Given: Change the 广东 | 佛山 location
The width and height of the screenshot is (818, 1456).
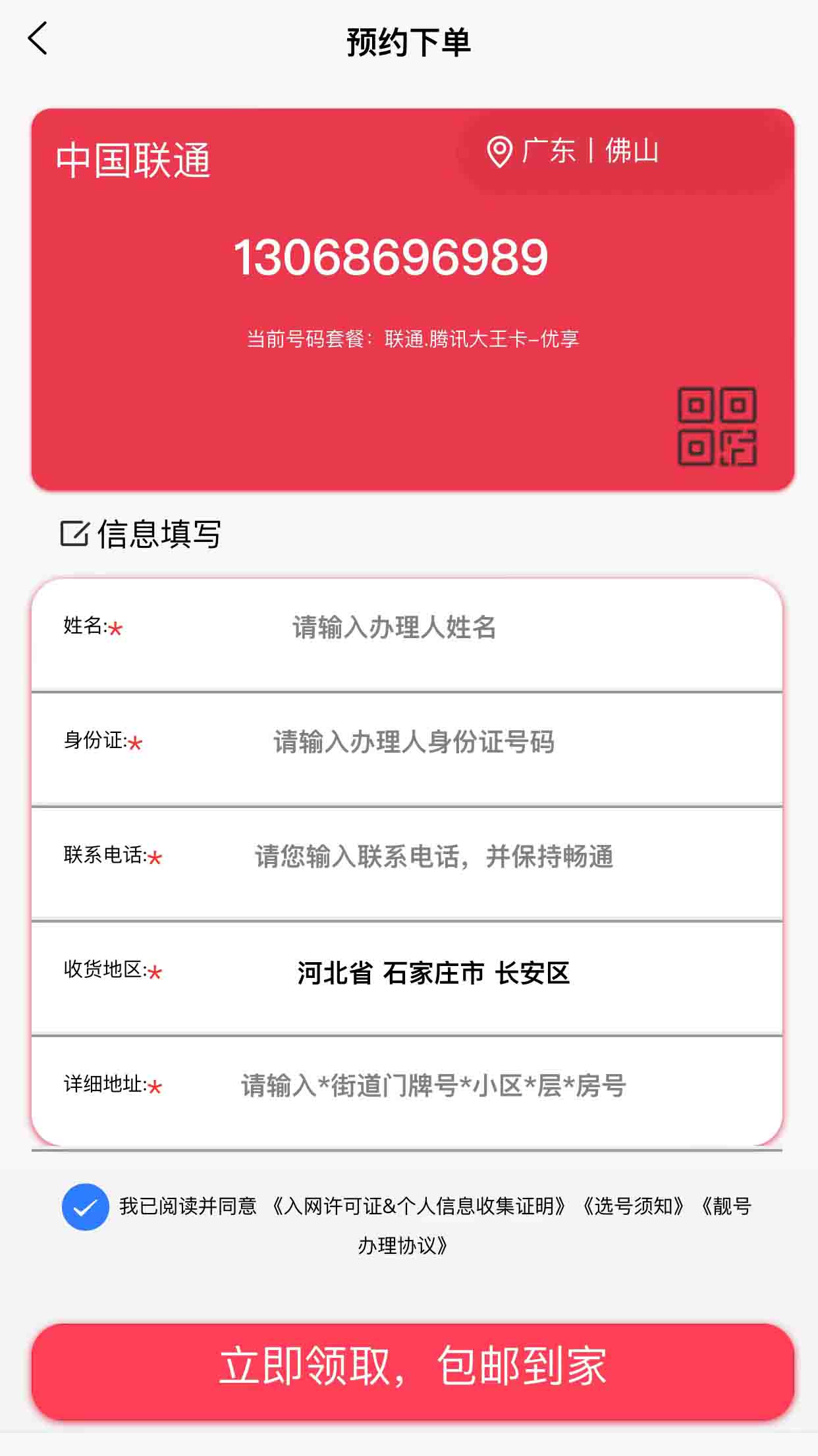Looking at the screenshot, I should pyautogui.click(x=573, y=151).
